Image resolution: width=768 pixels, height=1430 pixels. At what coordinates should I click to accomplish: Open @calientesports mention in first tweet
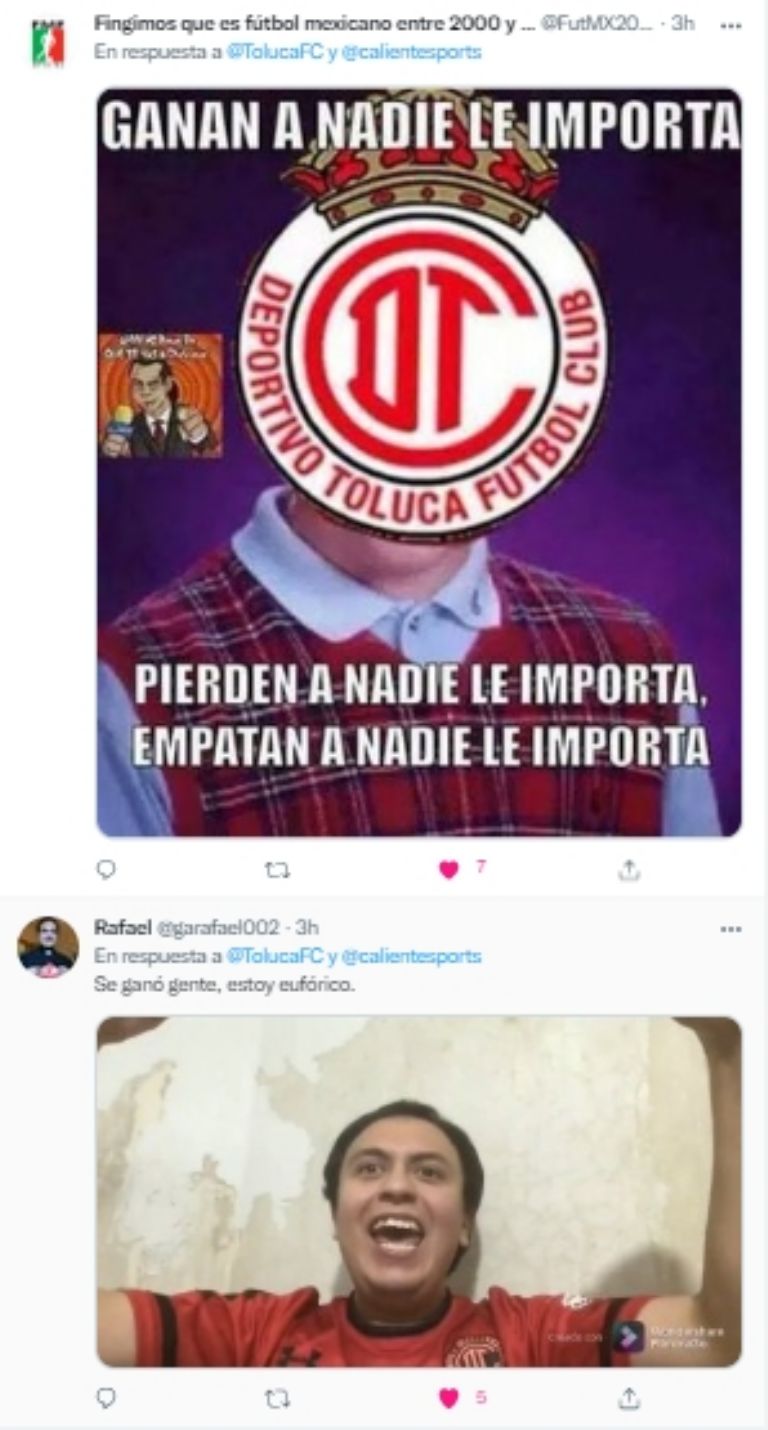pyautogui.click(x=411, y=52)
